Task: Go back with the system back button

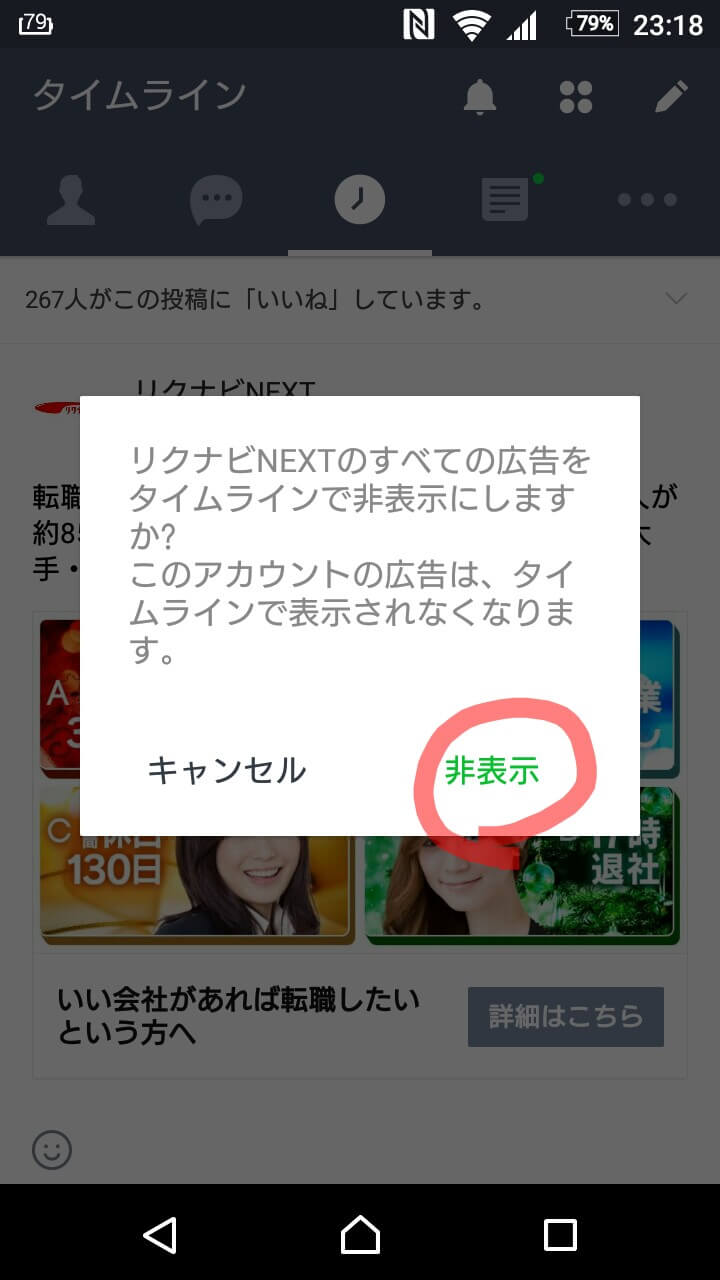Action: tap(160, 1235)
